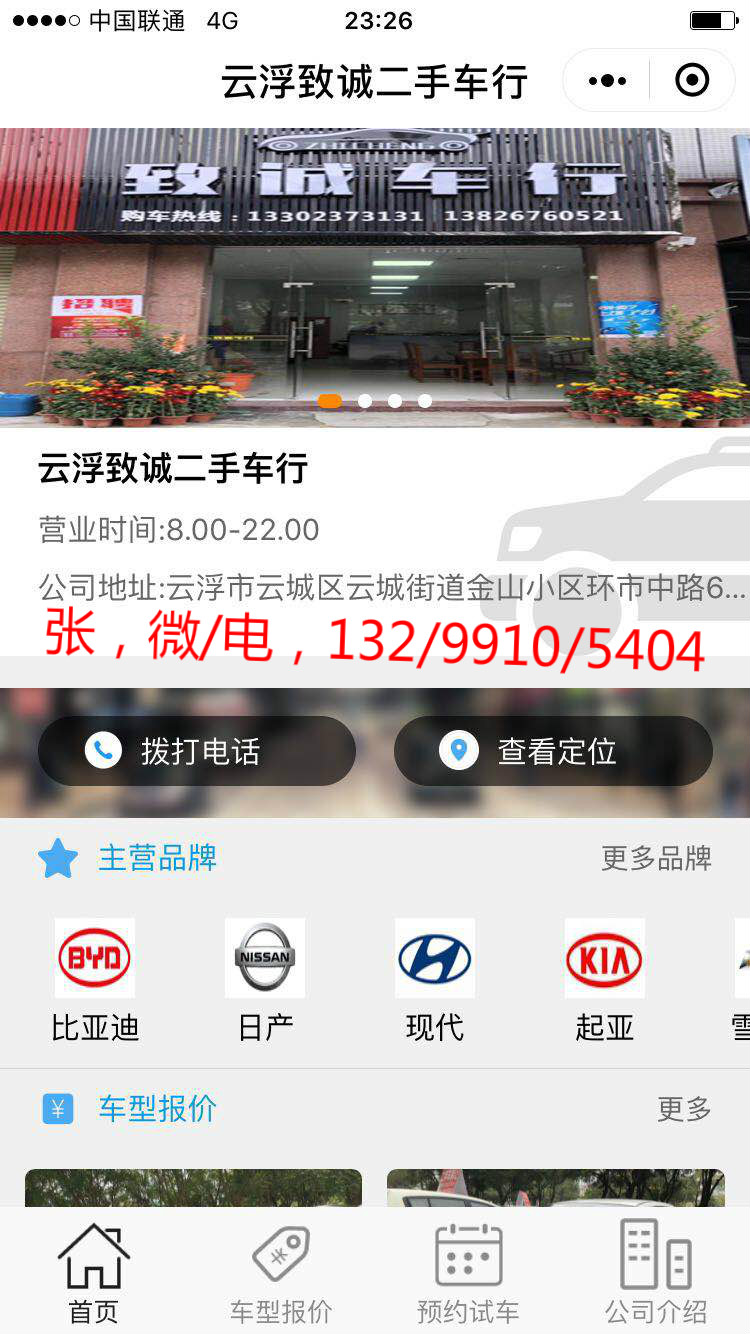Tap the 拨打电话 call button
750x1334 pixels.
pos(197,751)
